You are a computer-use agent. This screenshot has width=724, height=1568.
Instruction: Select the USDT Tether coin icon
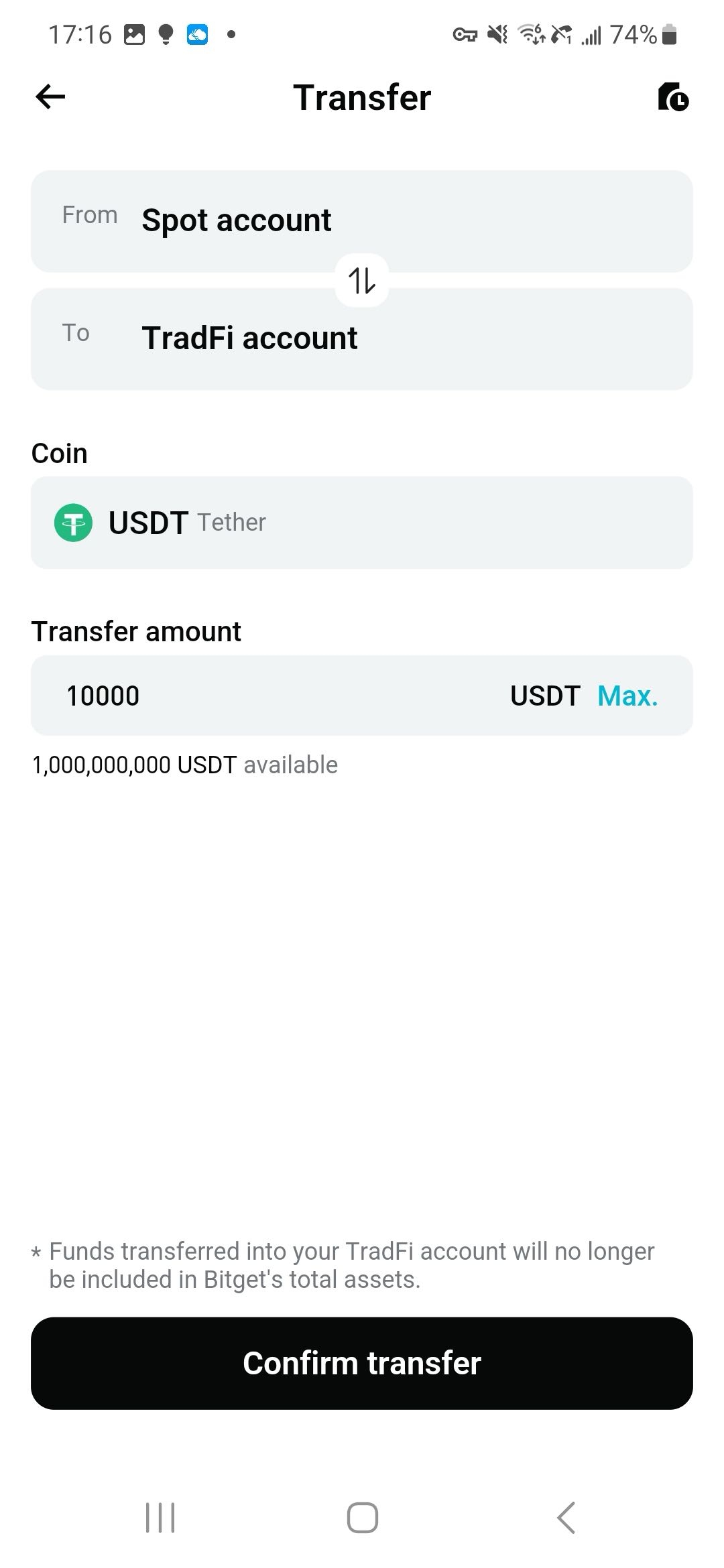(x=74, y=523)
